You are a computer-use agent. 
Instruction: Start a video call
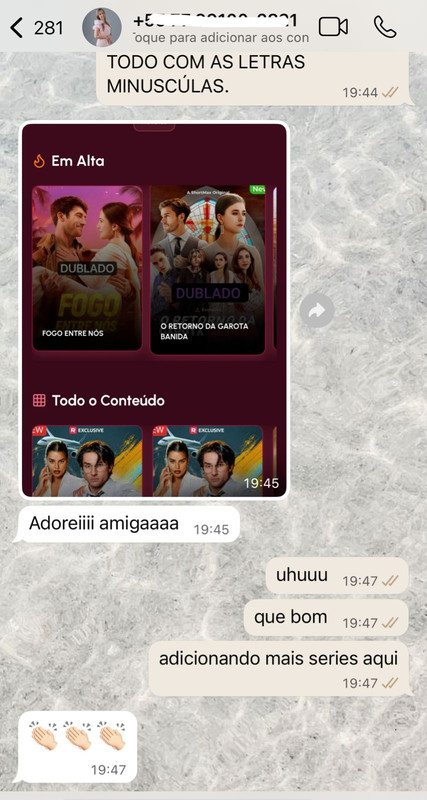[333, 27]
